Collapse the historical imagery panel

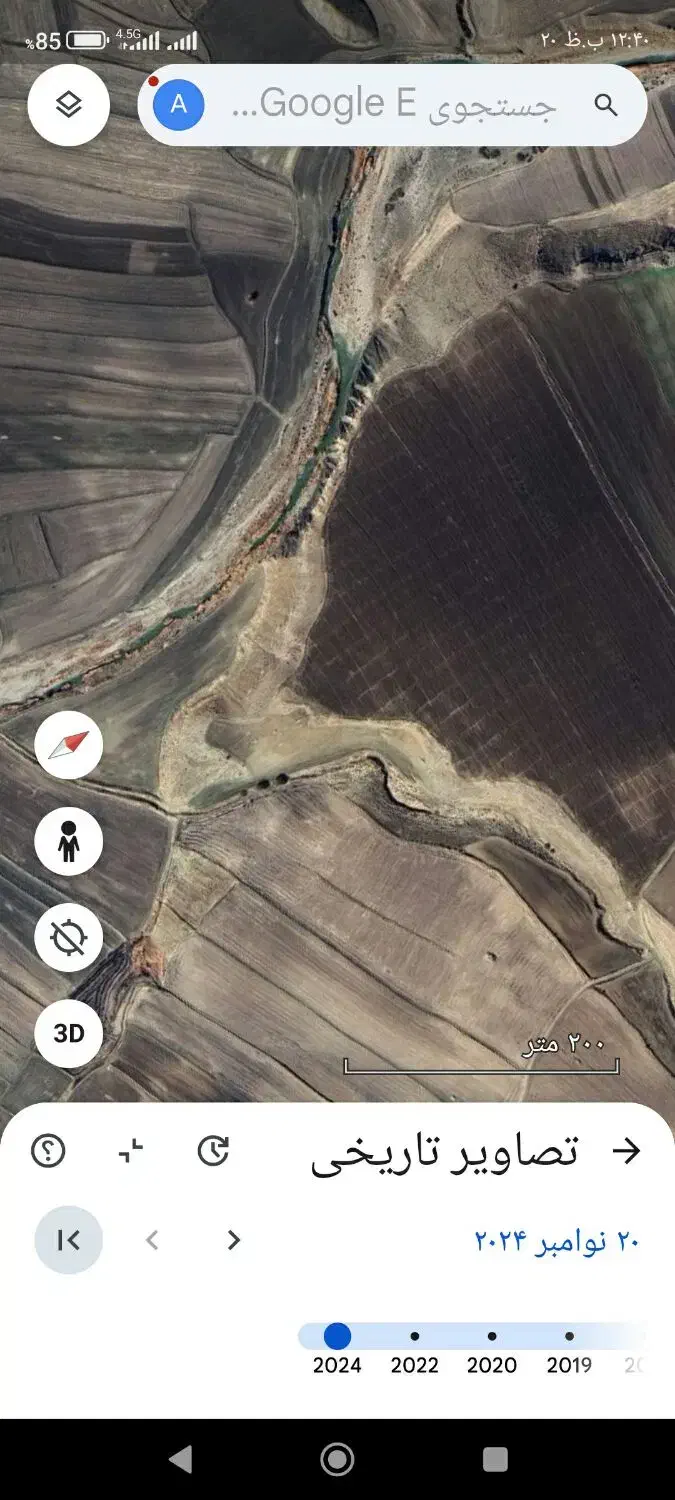tap(131, 1151)
